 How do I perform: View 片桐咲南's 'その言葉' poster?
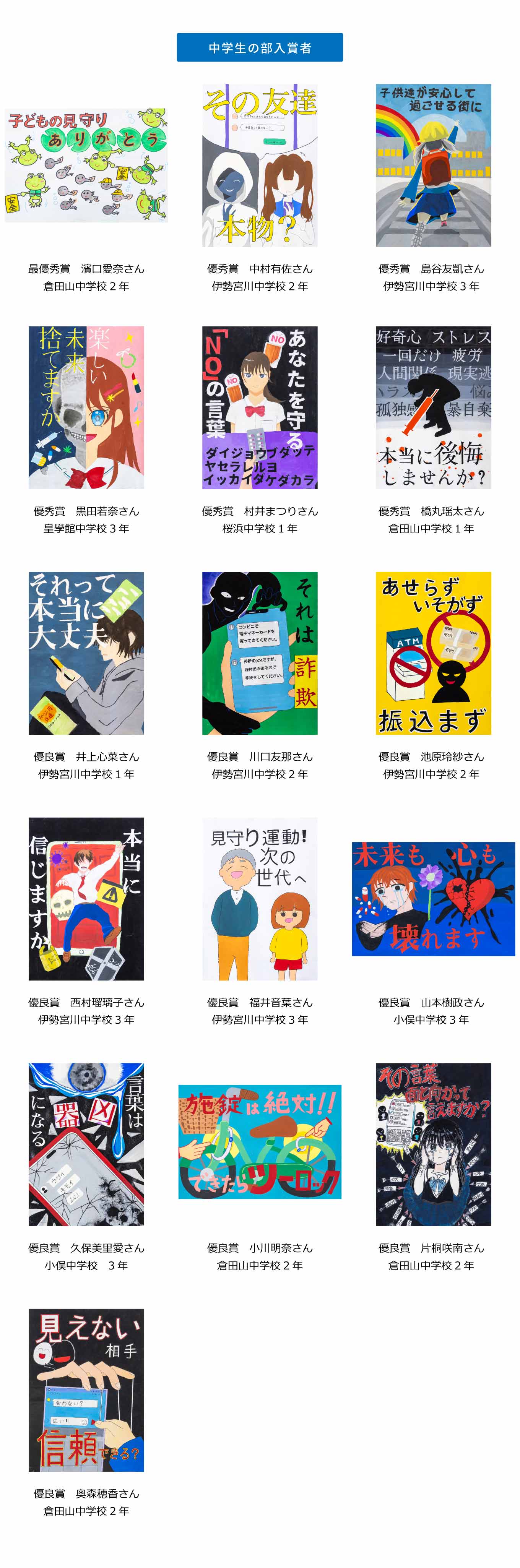(433, 1144)
